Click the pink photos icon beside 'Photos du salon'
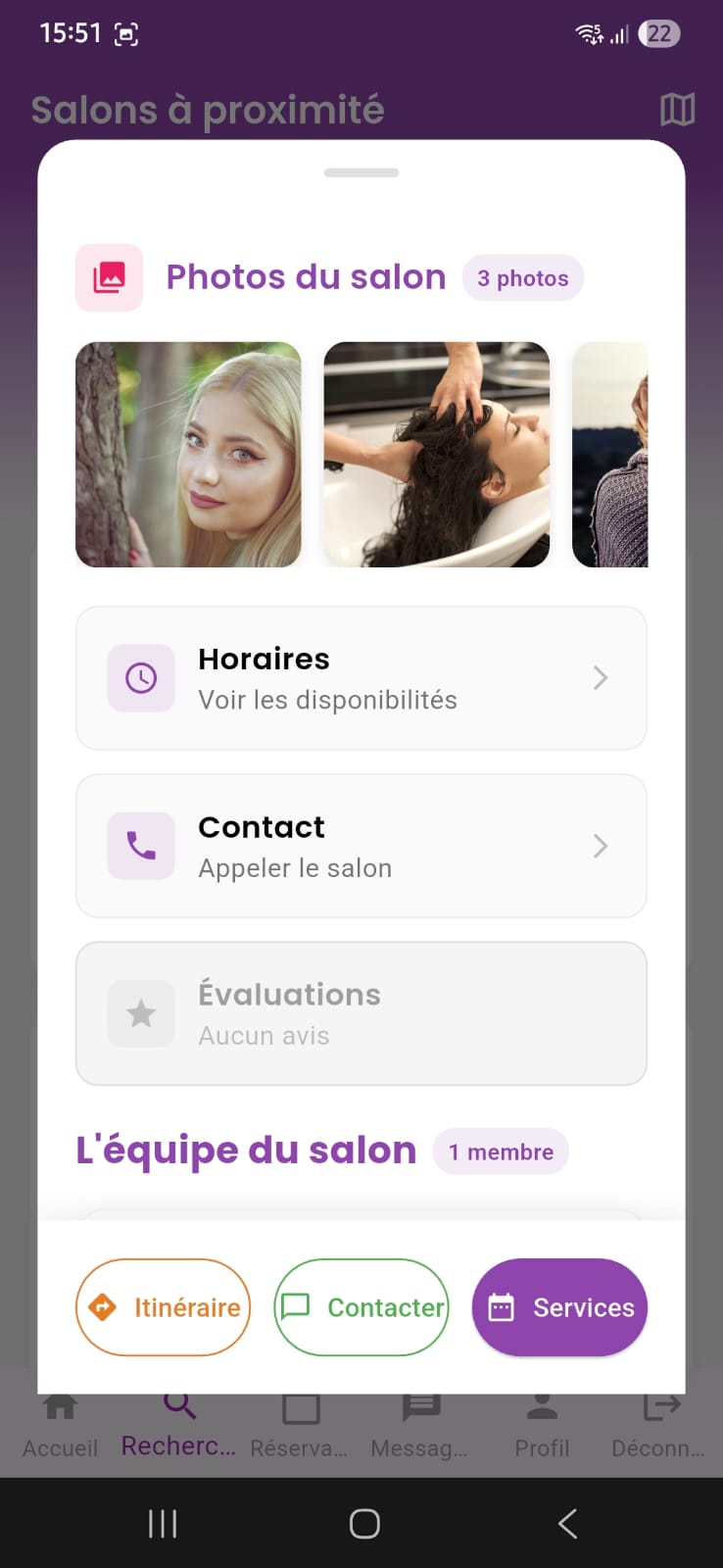This screenshot has height=1568, width=723. point(109,277)
